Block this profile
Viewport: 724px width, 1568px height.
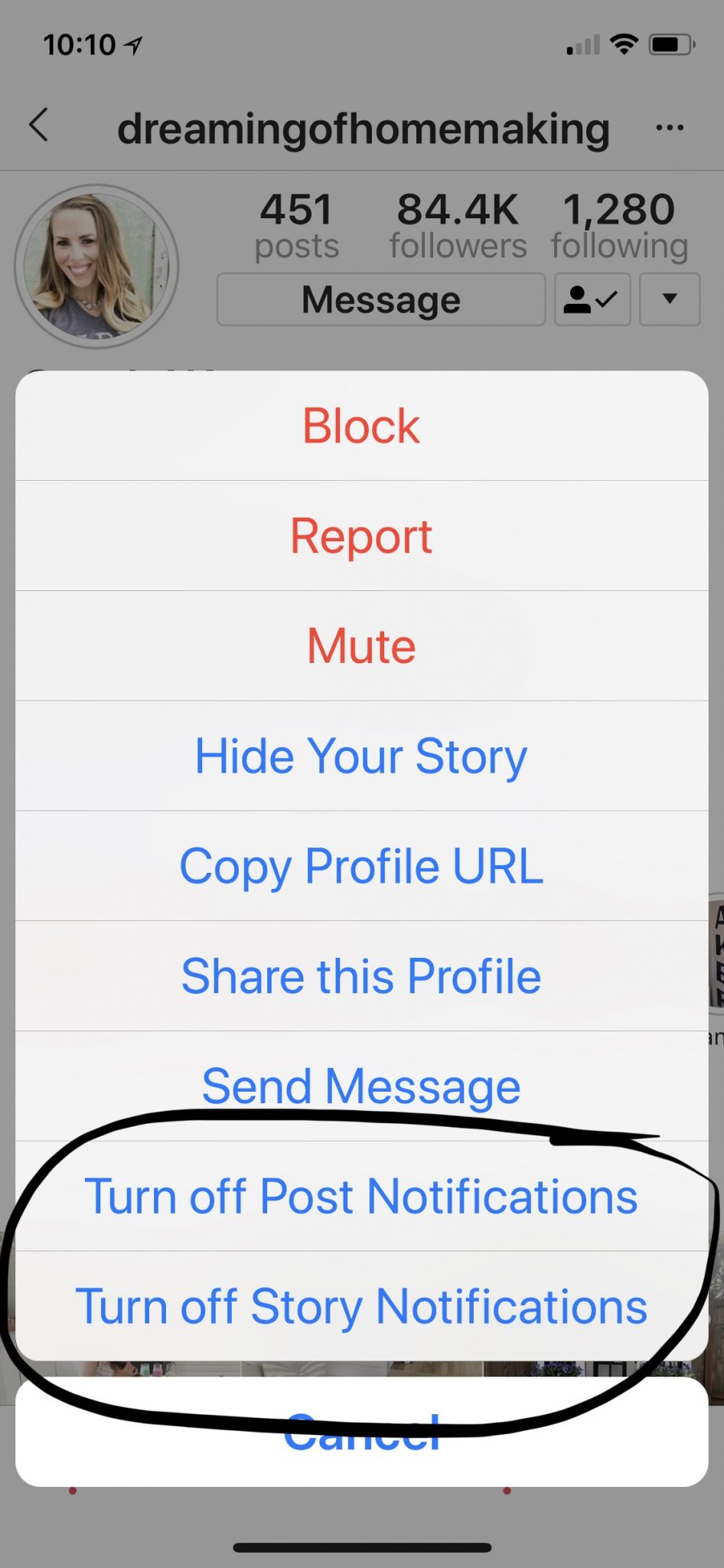[x=361, y=426]
